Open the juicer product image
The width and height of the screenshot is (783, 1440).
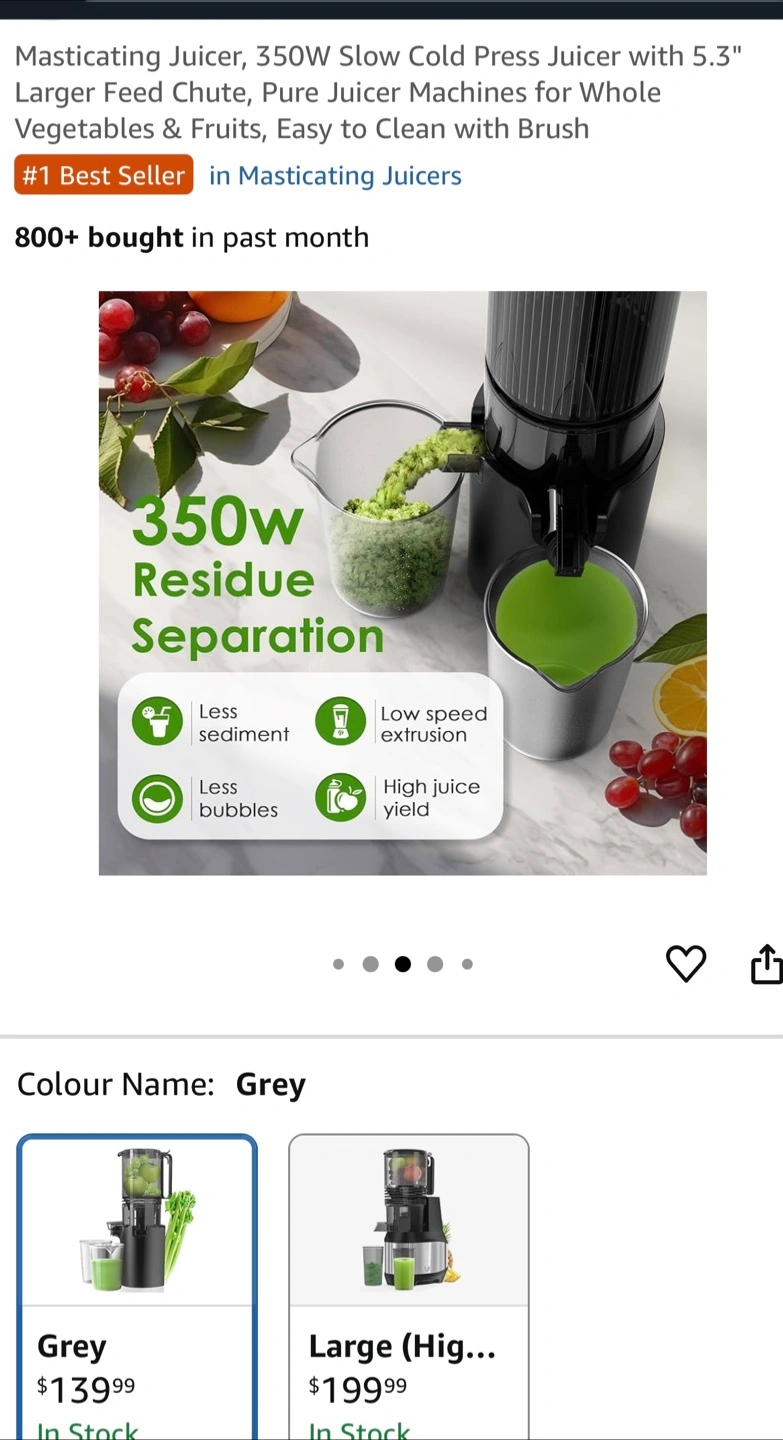click(x=402, y=583)
